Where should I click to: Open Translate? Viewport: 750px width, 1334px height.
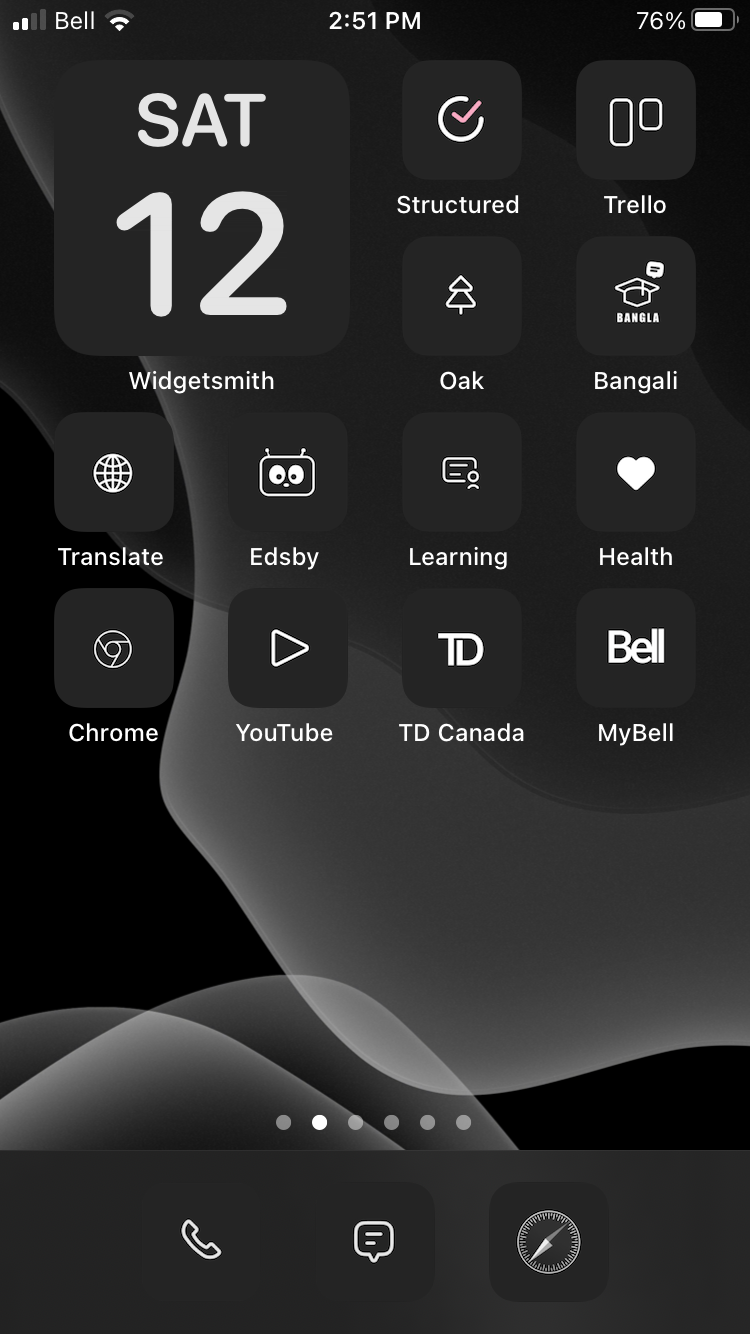(x=113, y=472)
